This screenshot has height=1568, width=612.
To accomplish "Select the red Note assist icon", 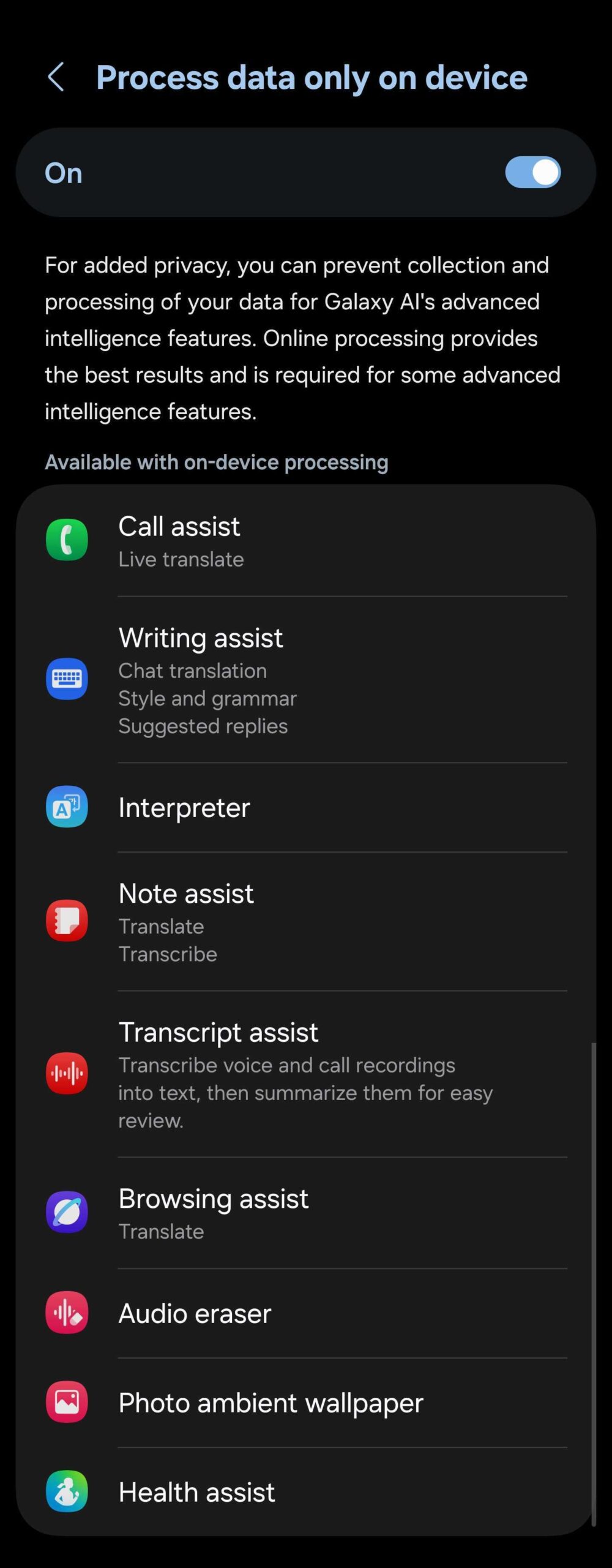I will (x=67, y=921).
